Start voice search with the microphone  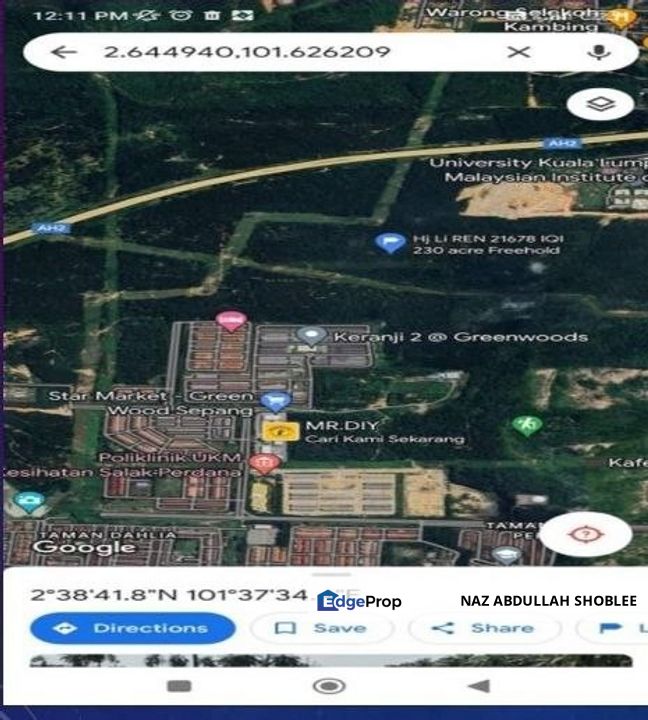[x=599, y=52]
